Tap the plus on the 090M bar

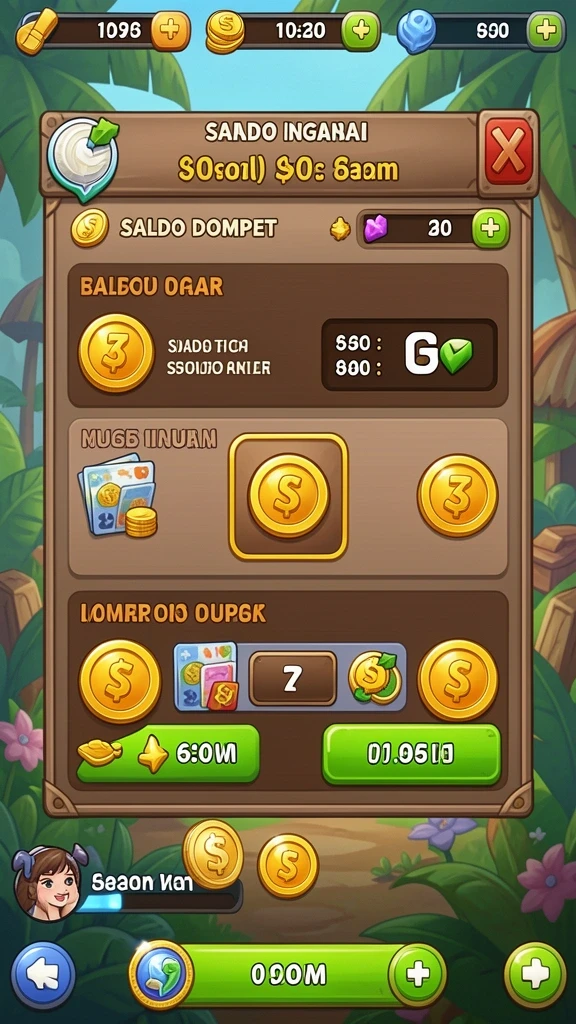tap(417, 975)
